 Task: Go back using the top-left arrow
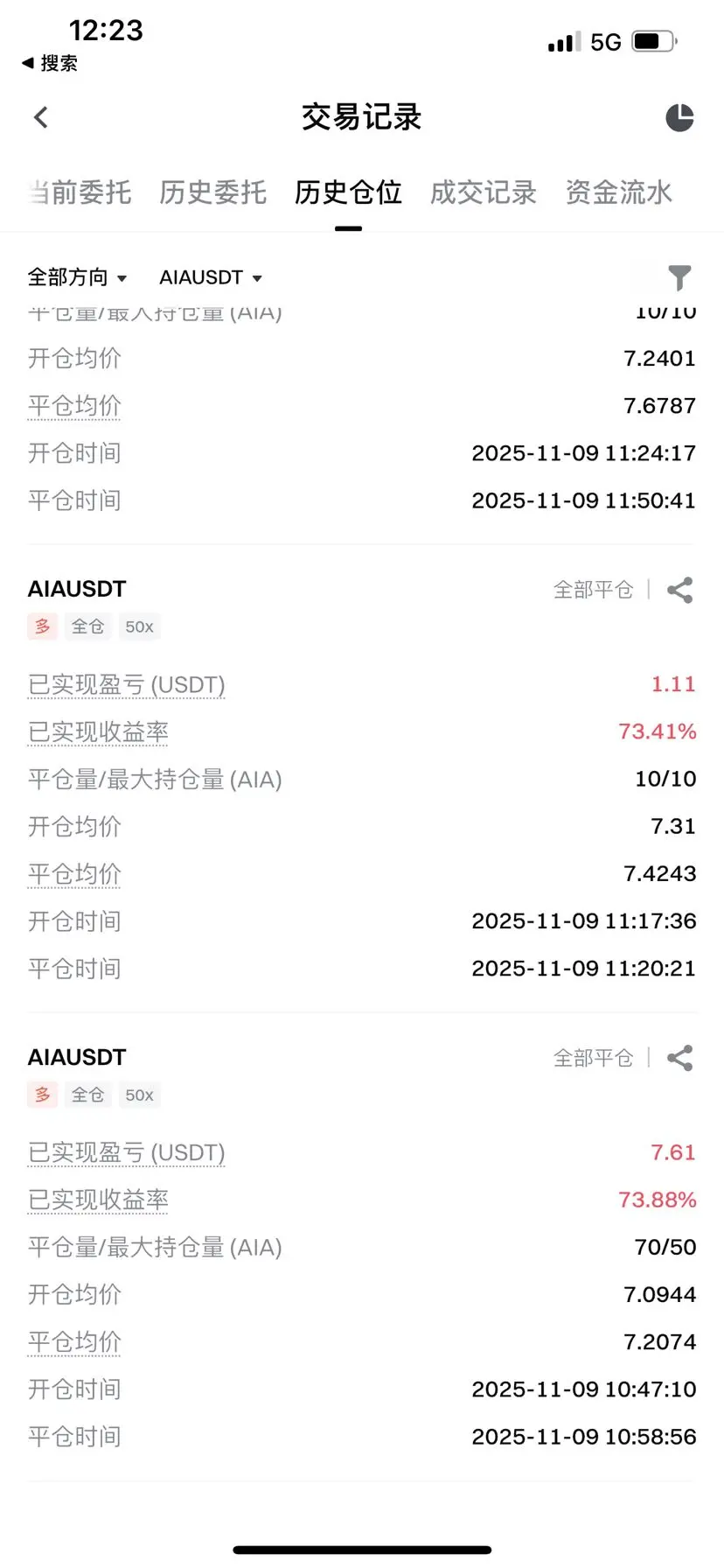[40, 117]
